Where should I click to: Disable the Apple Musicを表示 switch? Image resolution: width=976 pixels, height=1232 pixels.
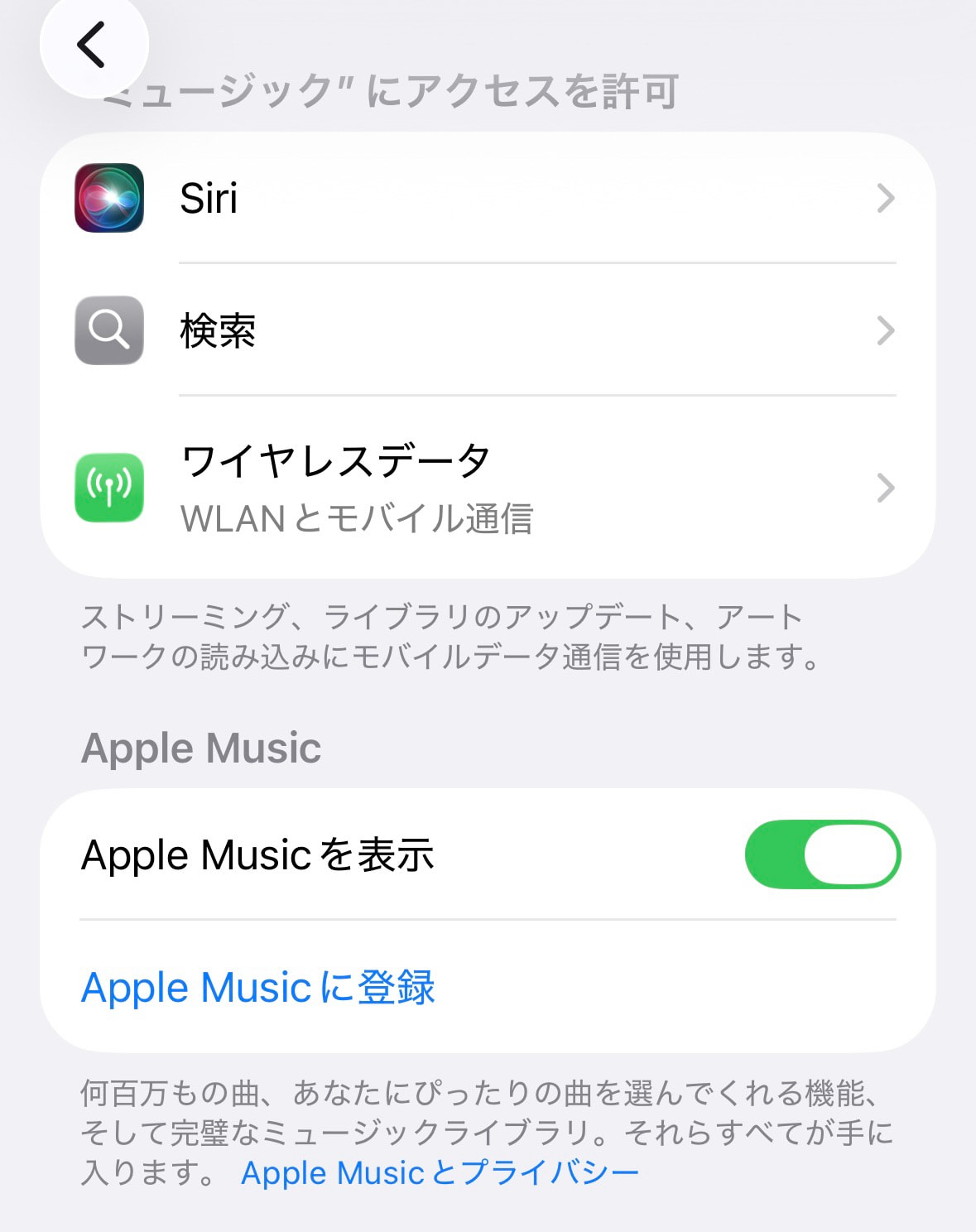(823, 854)
